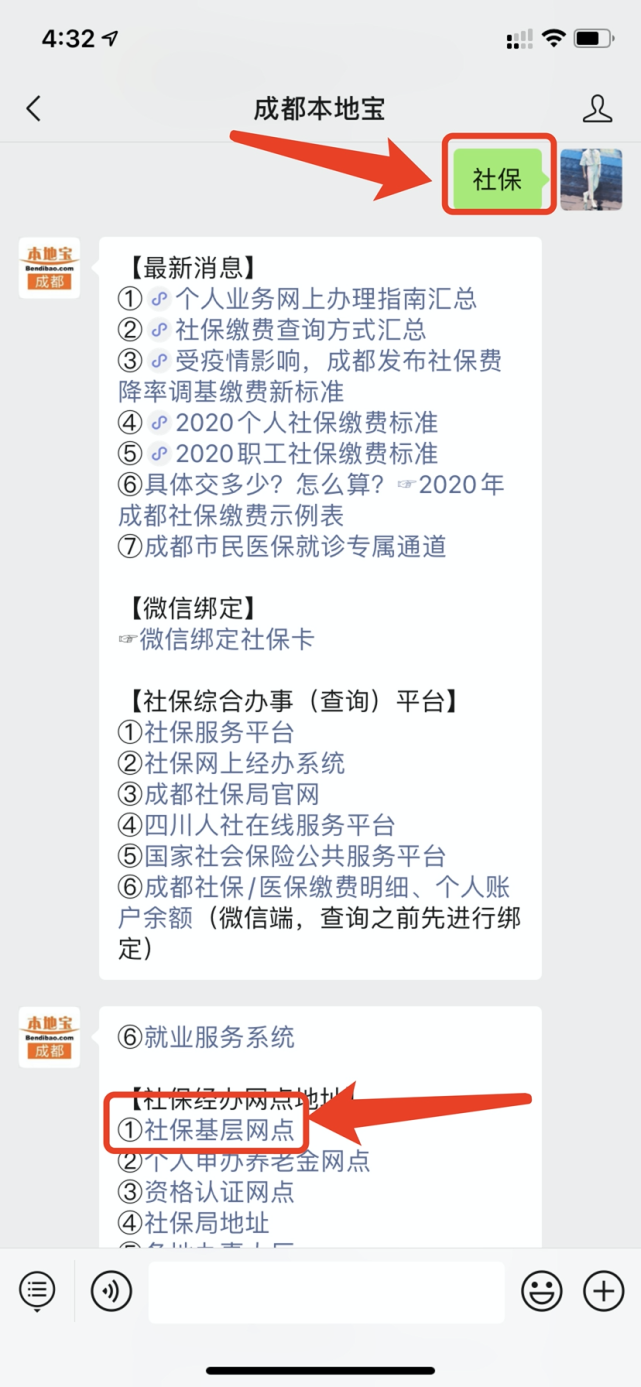Open 资格认证网点 link
The image size is (641, 1387).
coord(219,1192)
